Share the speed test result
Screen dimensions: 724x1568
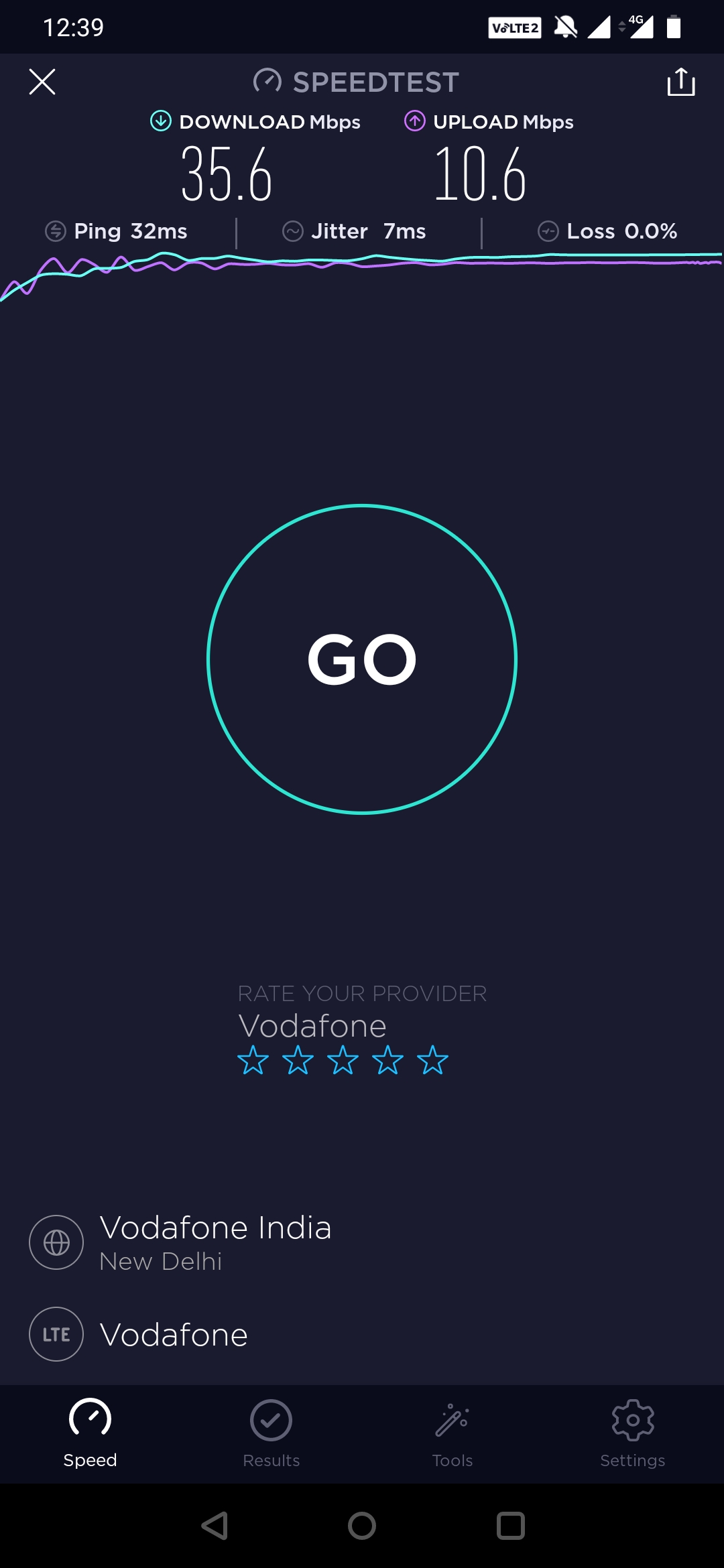click(680, 82)
